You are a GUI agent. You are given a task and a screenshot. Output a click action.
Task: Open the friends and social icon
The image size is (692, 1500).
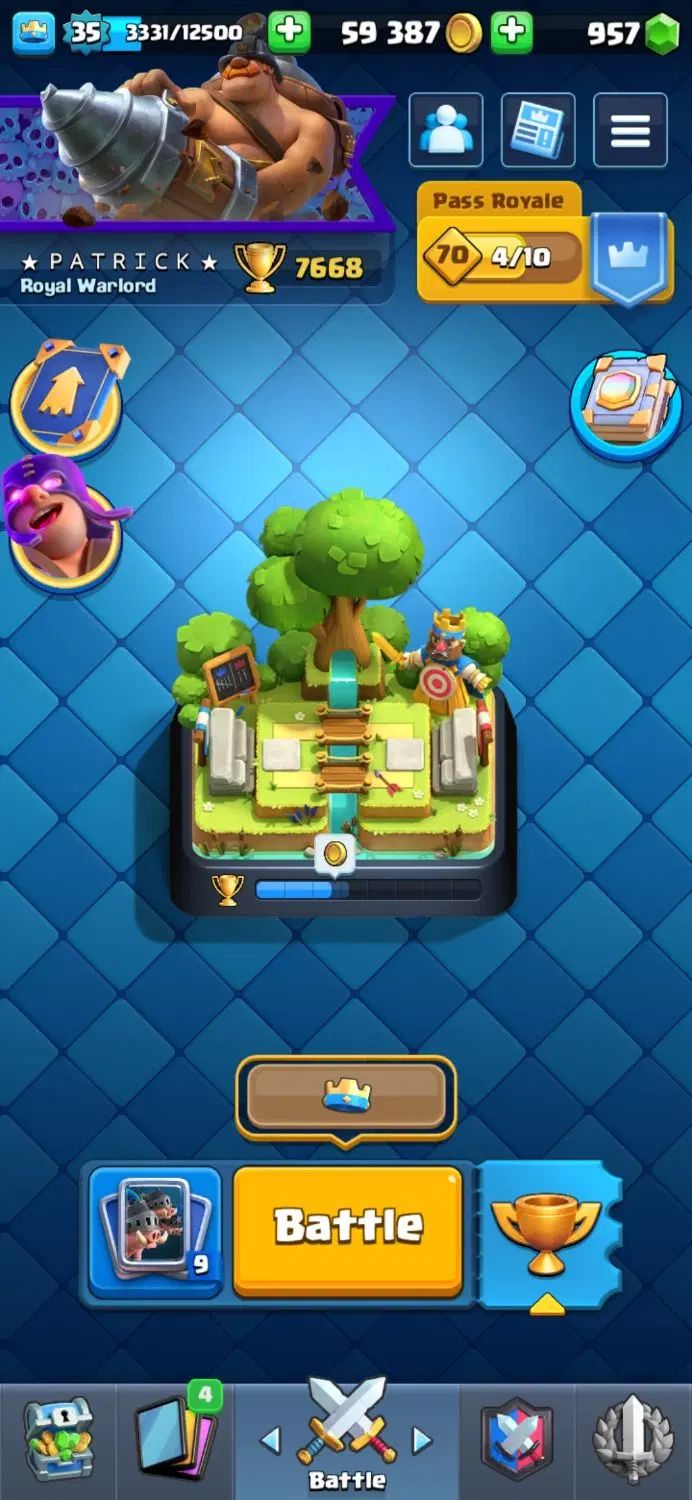point(446,130)
